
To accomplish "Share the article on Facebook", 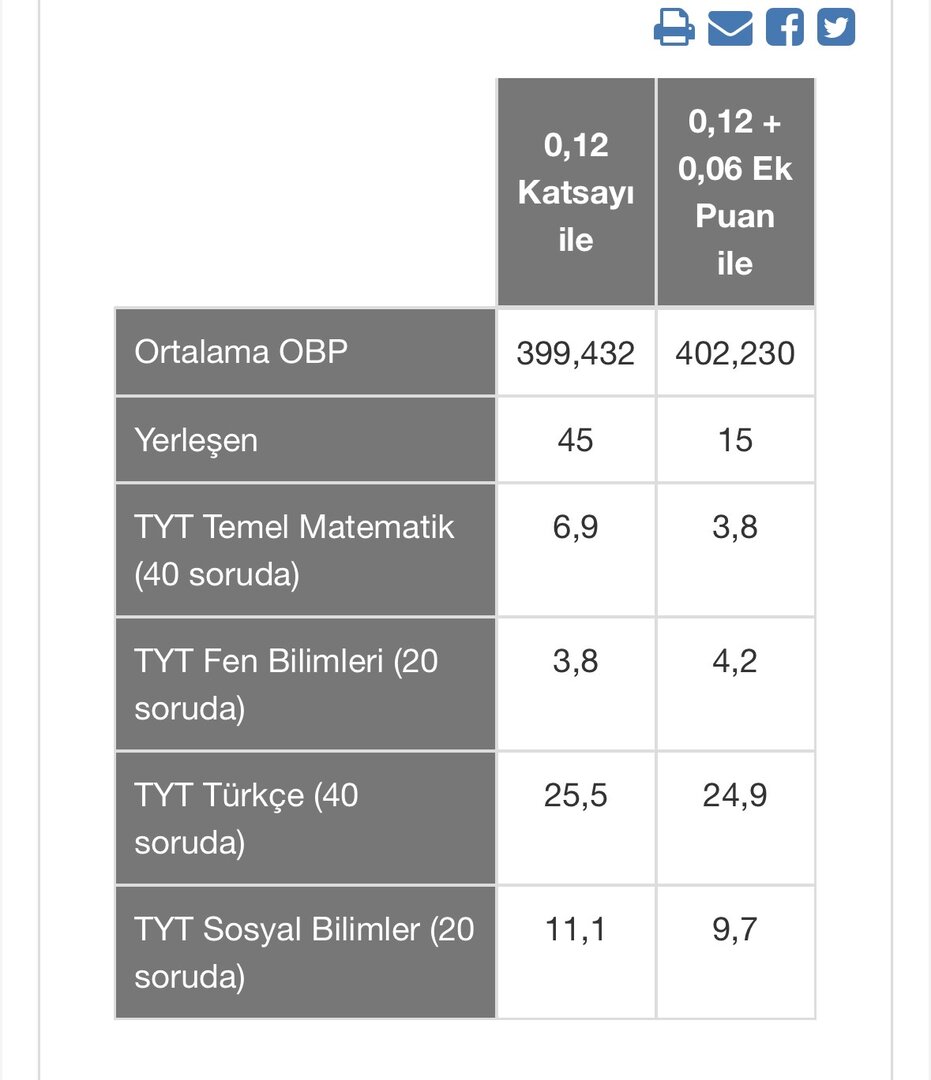I will click(x=785, y=27).
